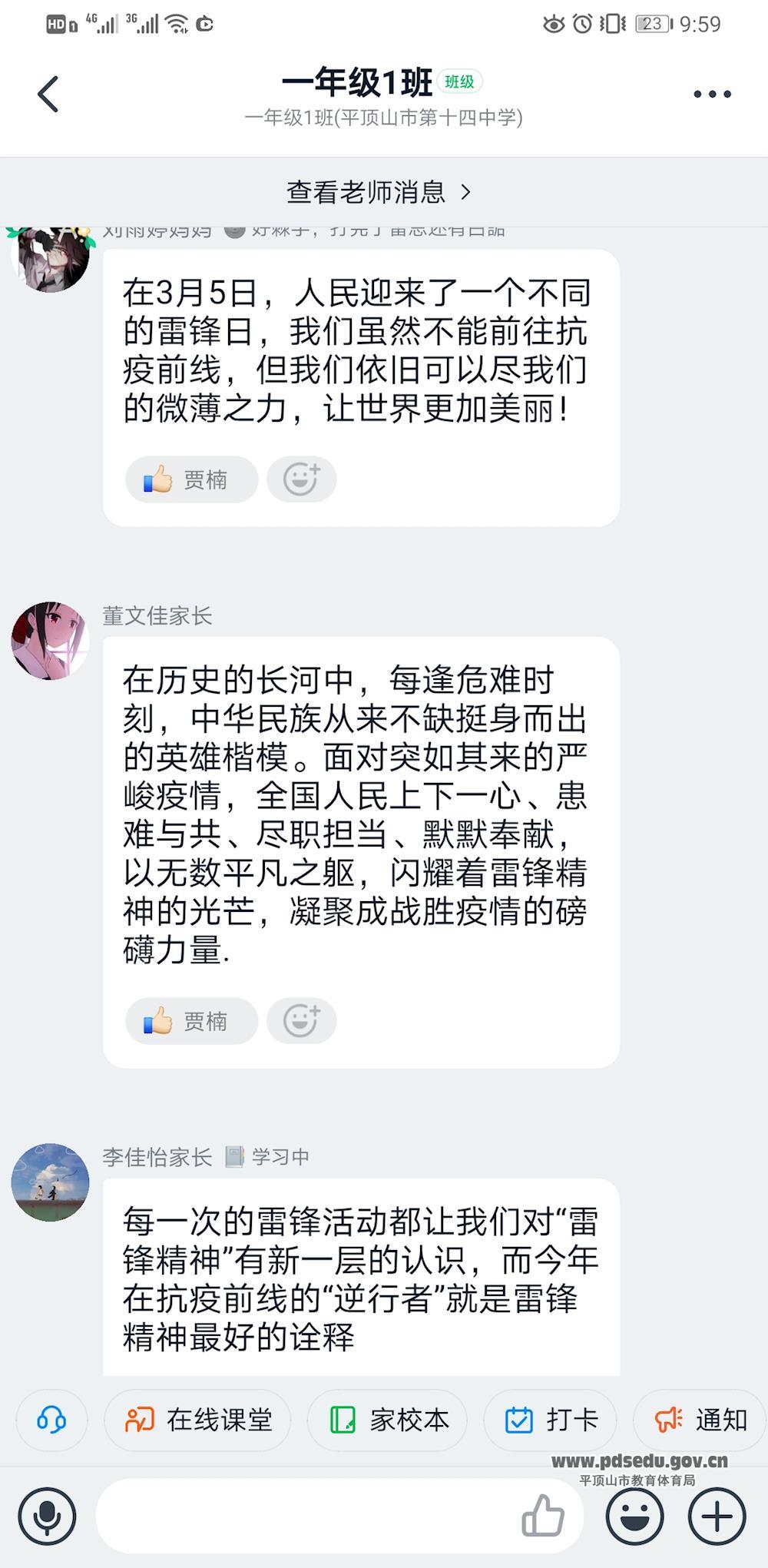The image size is (768, 1568).
Task: Open 查看老师消息 to view teacher messages
Action: 379,192
